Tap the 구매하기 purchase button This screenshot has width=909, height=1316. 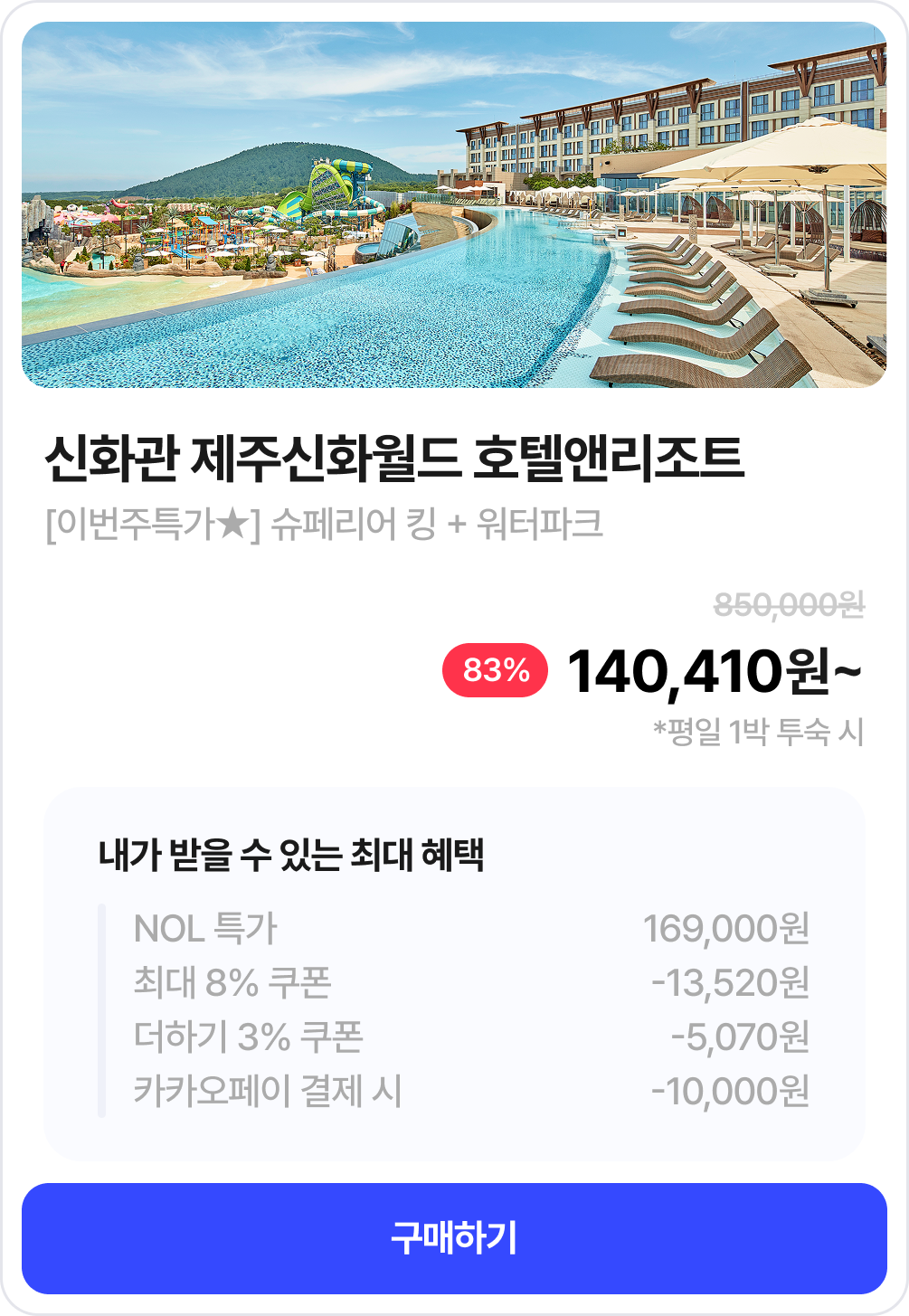click(x=454, y=1238)
